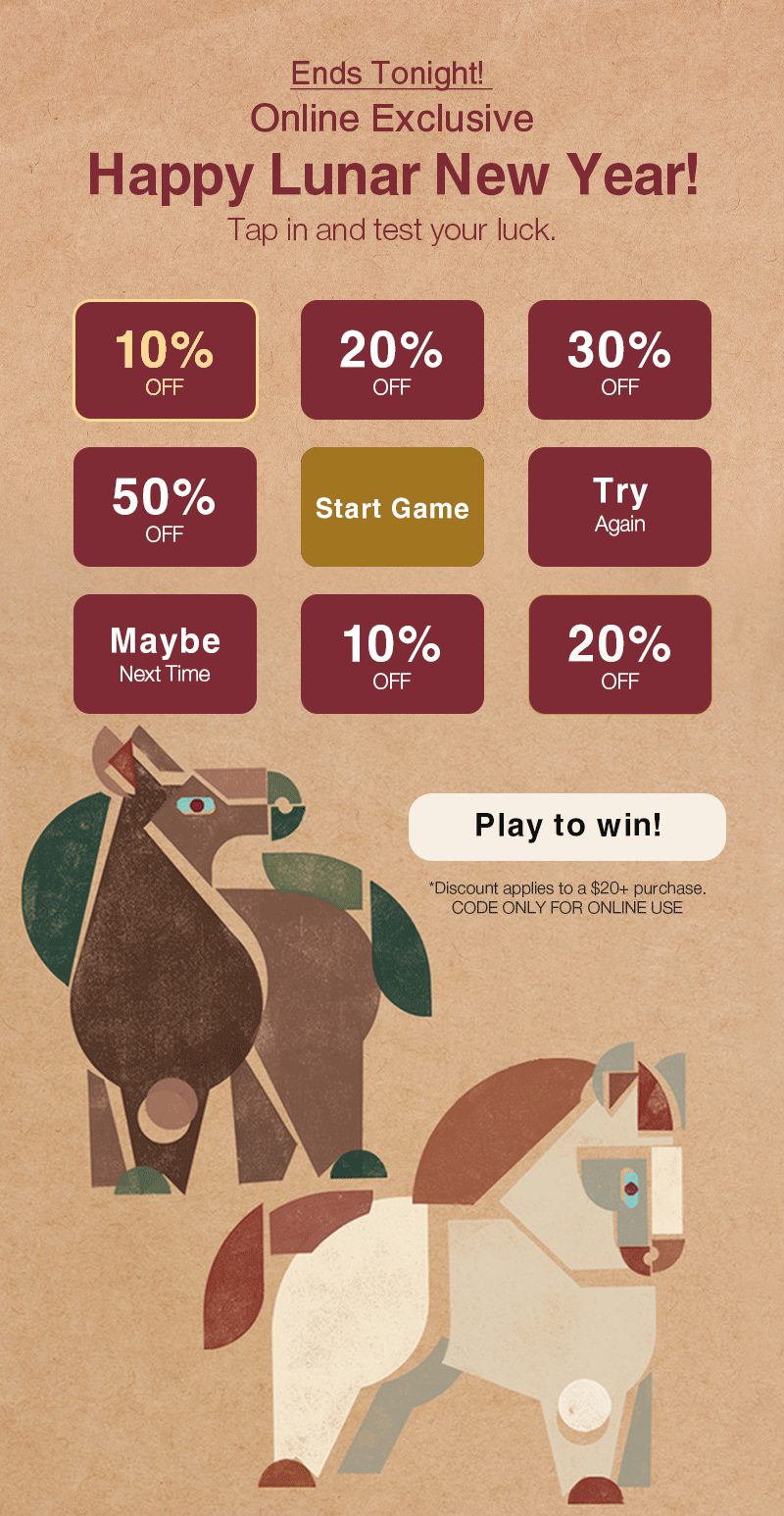Choose the 30% OFF tile
Image resolution: width=784 pixels, height=1516 pixels.
(619, 360)
